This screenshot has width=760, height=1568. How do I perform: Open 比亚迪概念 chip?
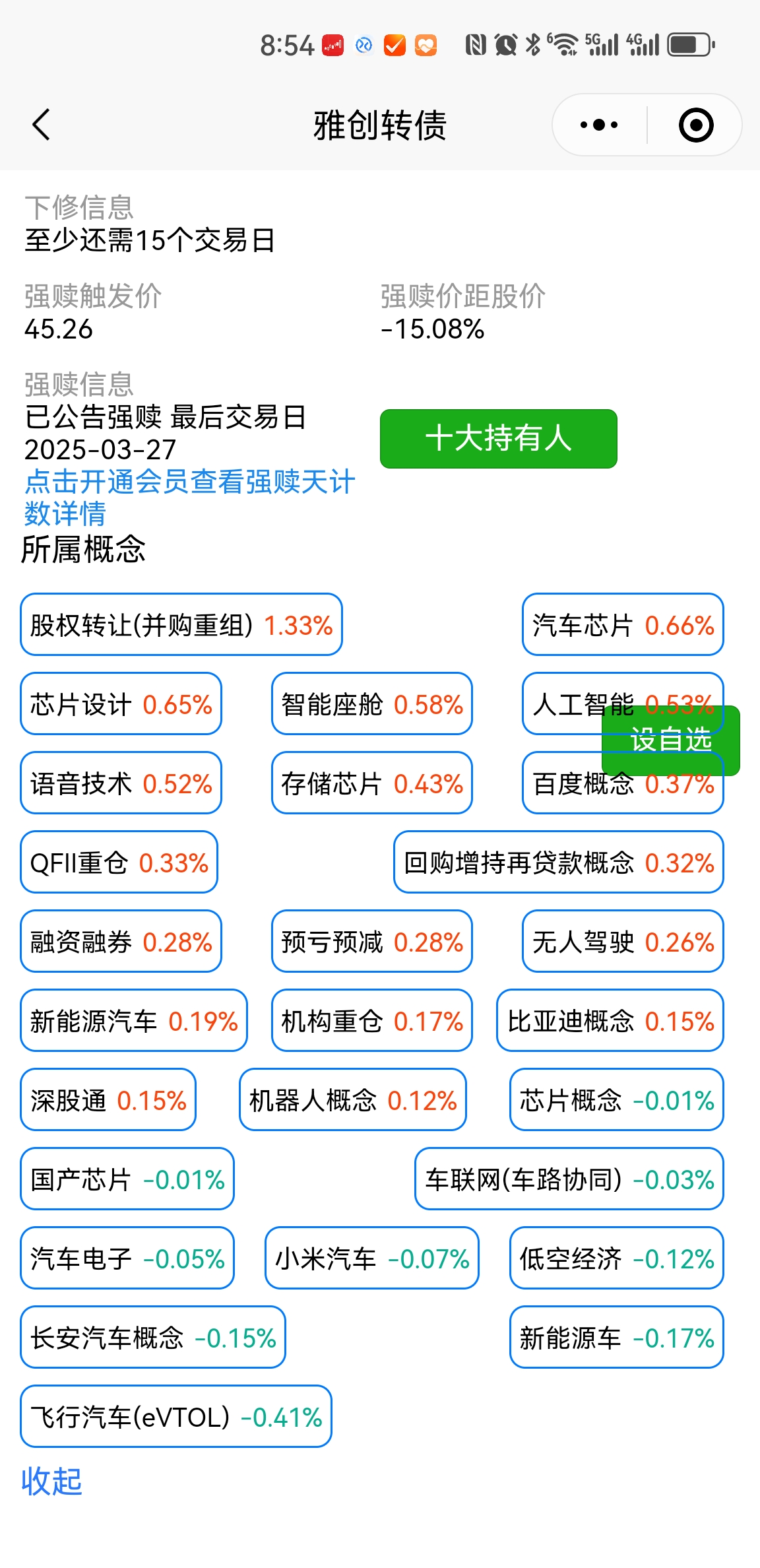610,1021
